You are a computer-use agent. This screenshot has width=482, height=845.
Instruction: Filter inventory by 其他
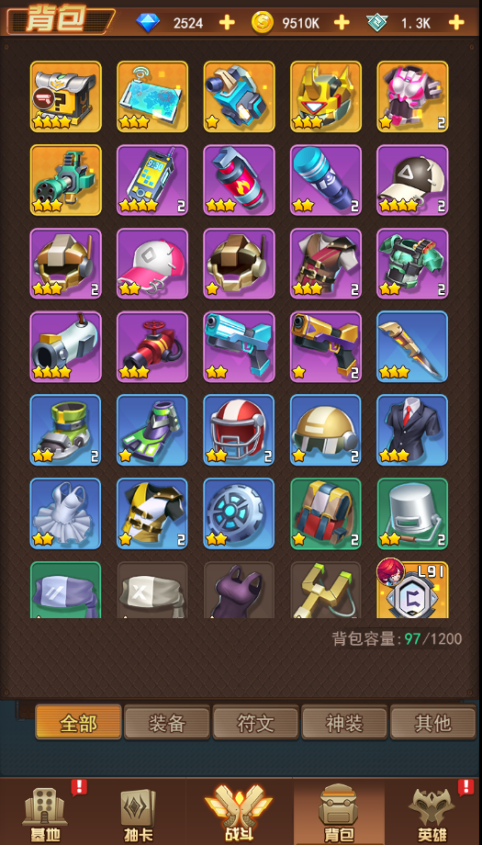(432, 723)
